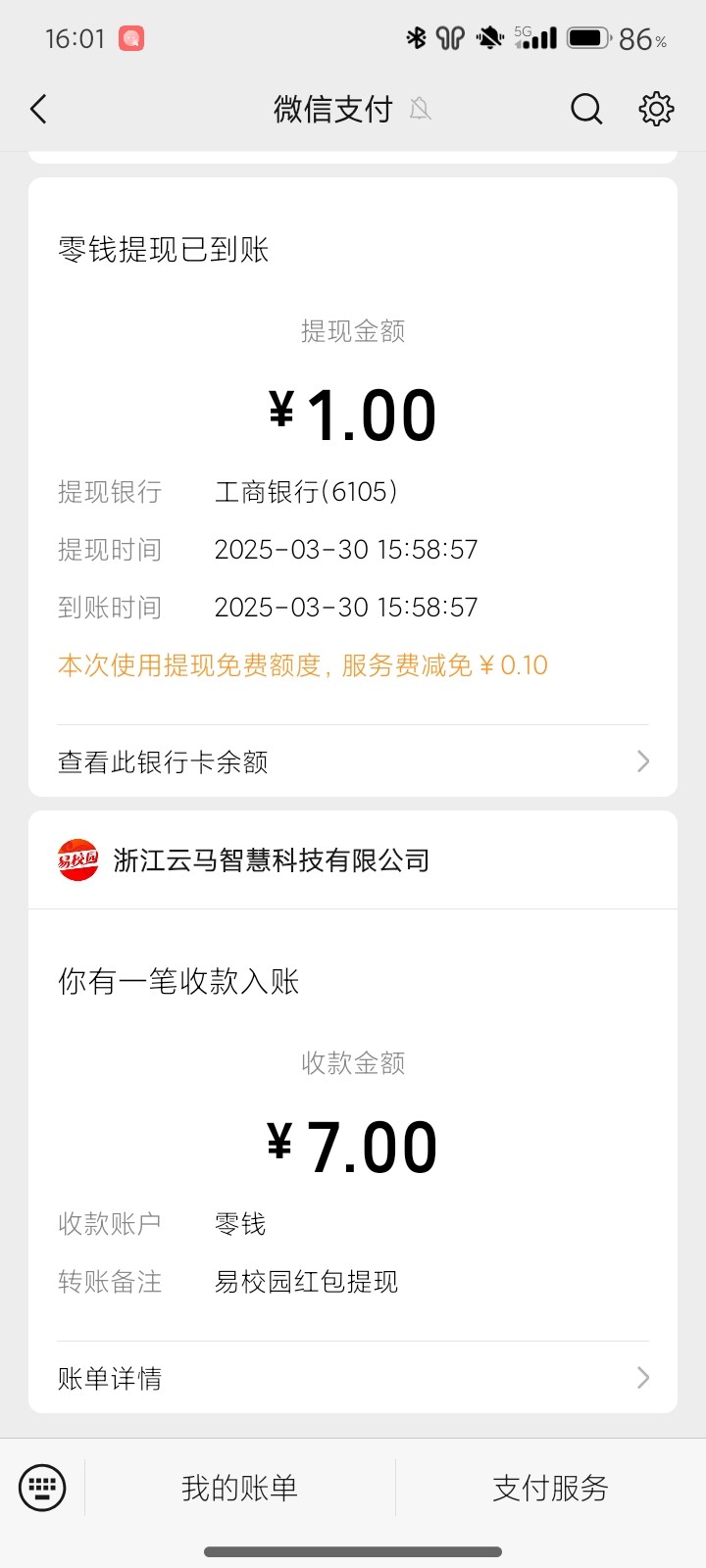Open search in 微信支付
The image size is (706, 1568).
(586, 109)
